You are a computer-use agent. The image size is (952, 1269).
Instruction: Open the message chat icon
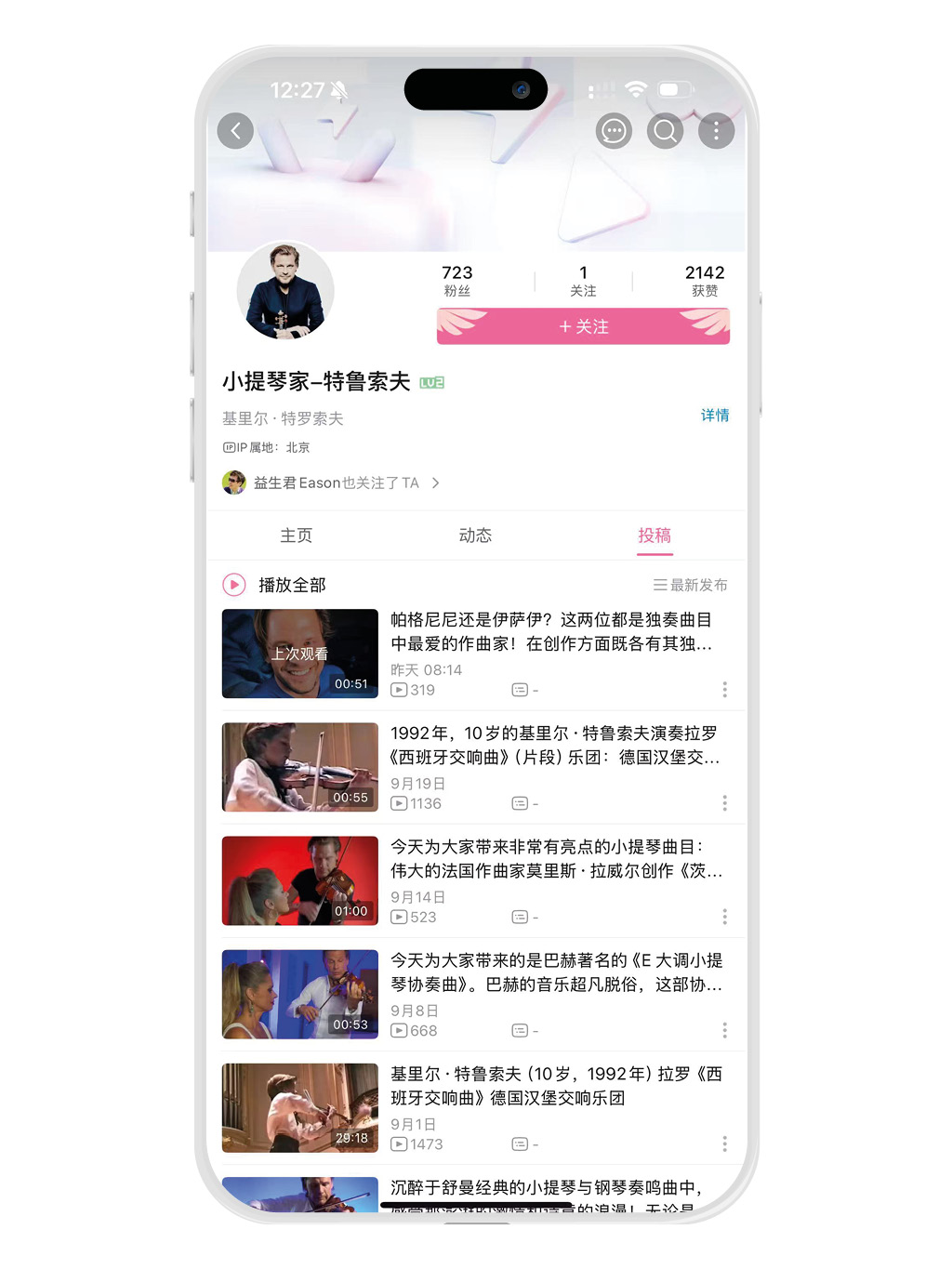point(614,131)
